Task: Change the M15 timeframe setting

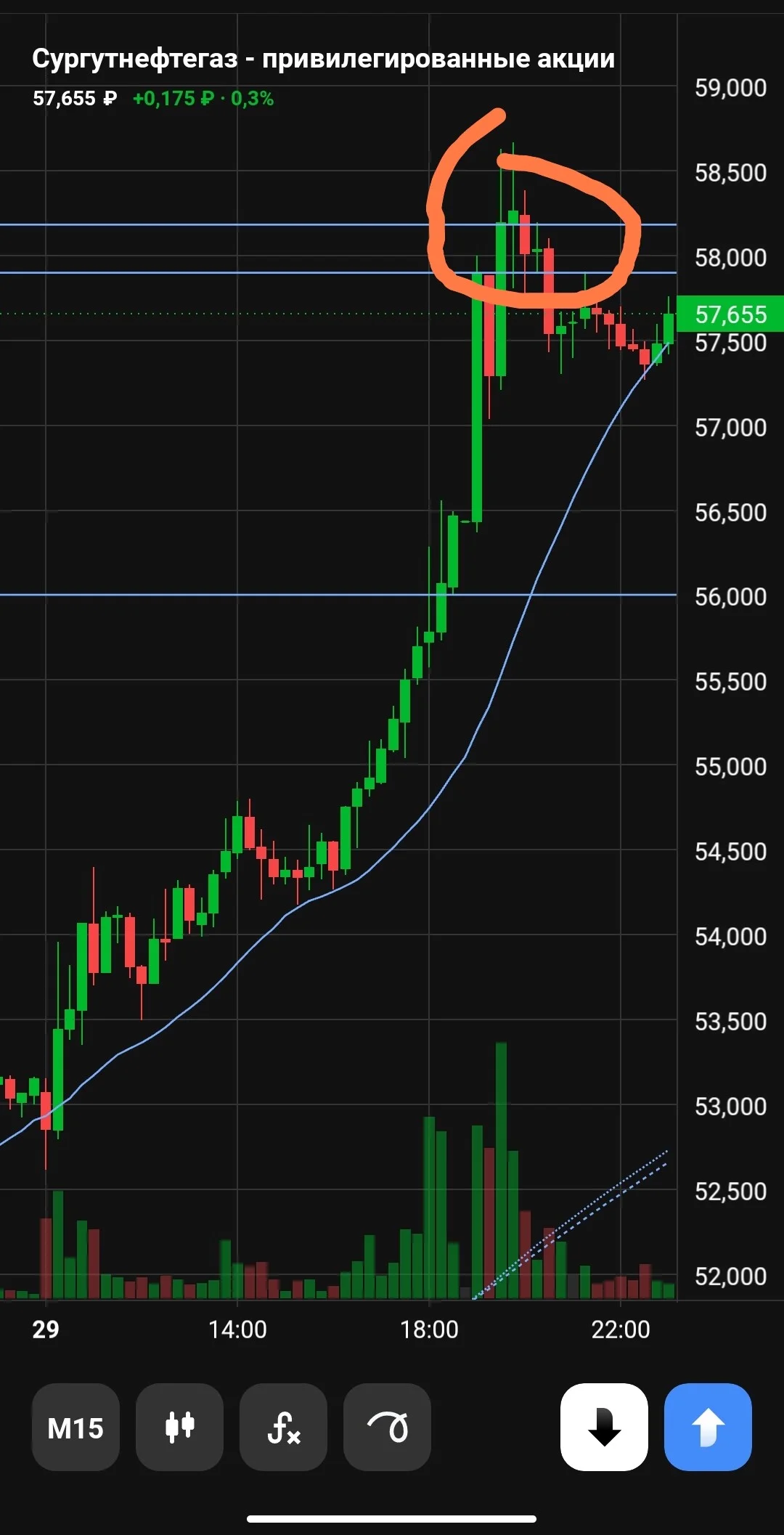Action: pos(75,1427)
